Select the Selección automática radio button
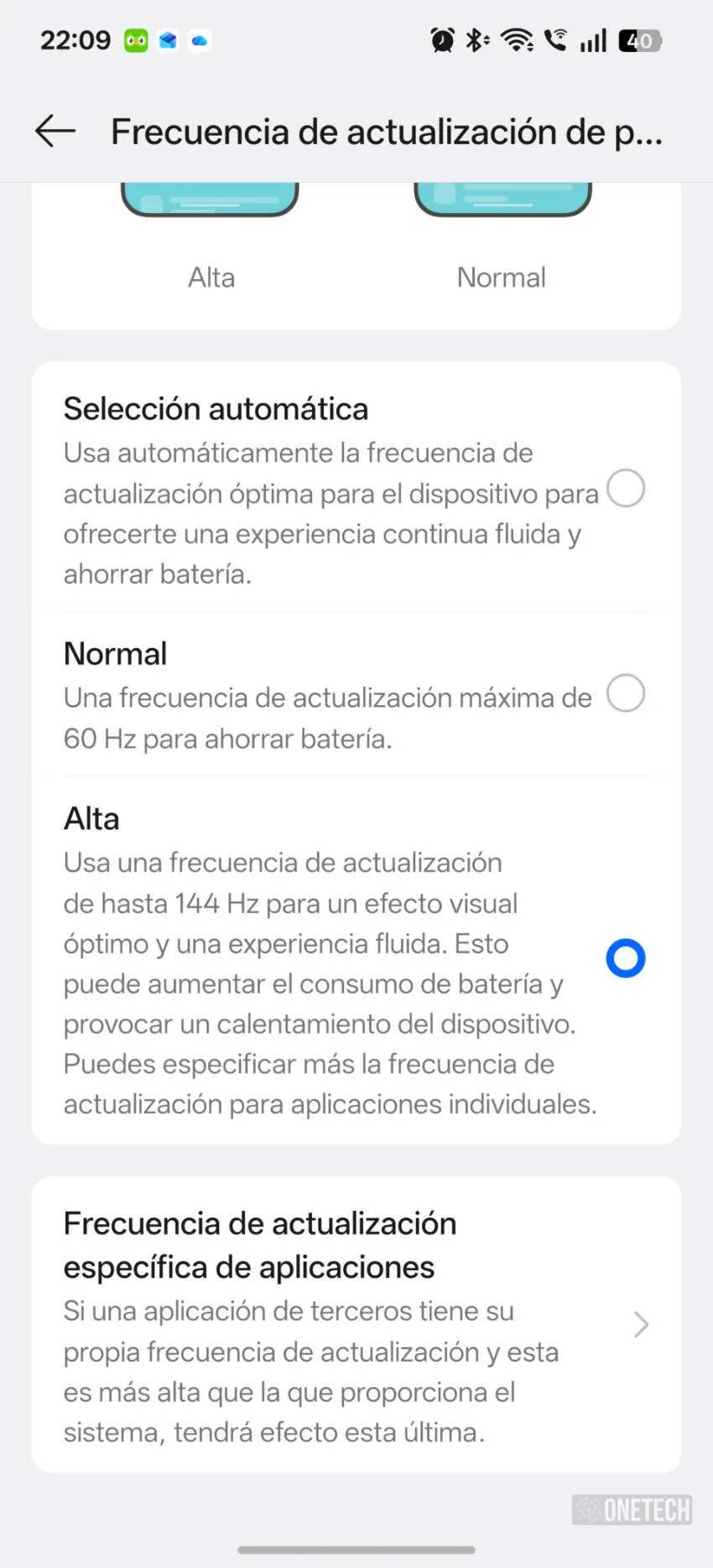 [626, 488]
